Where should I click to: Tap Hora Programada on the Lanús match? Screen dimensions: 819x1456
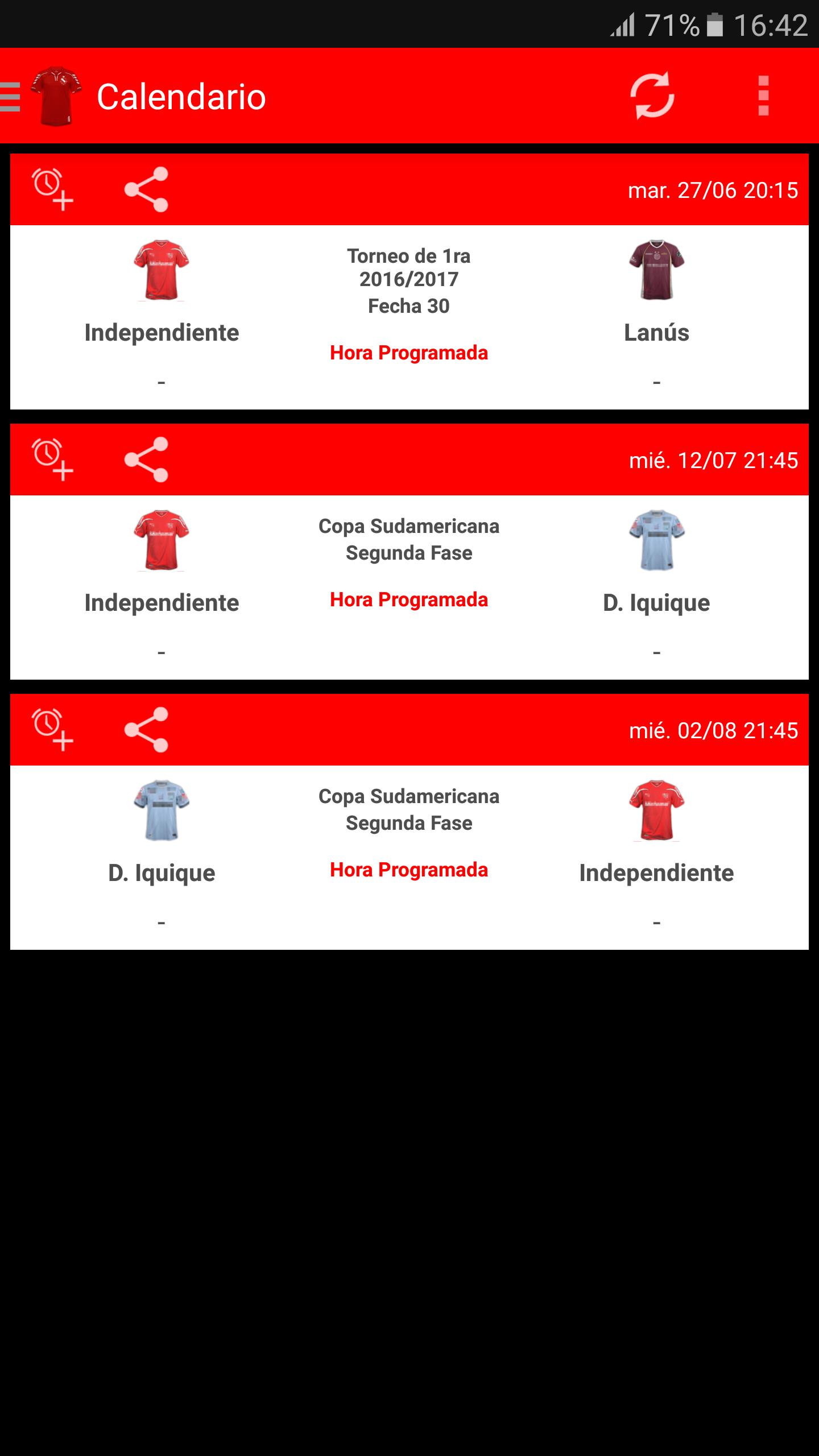(409, 353)
